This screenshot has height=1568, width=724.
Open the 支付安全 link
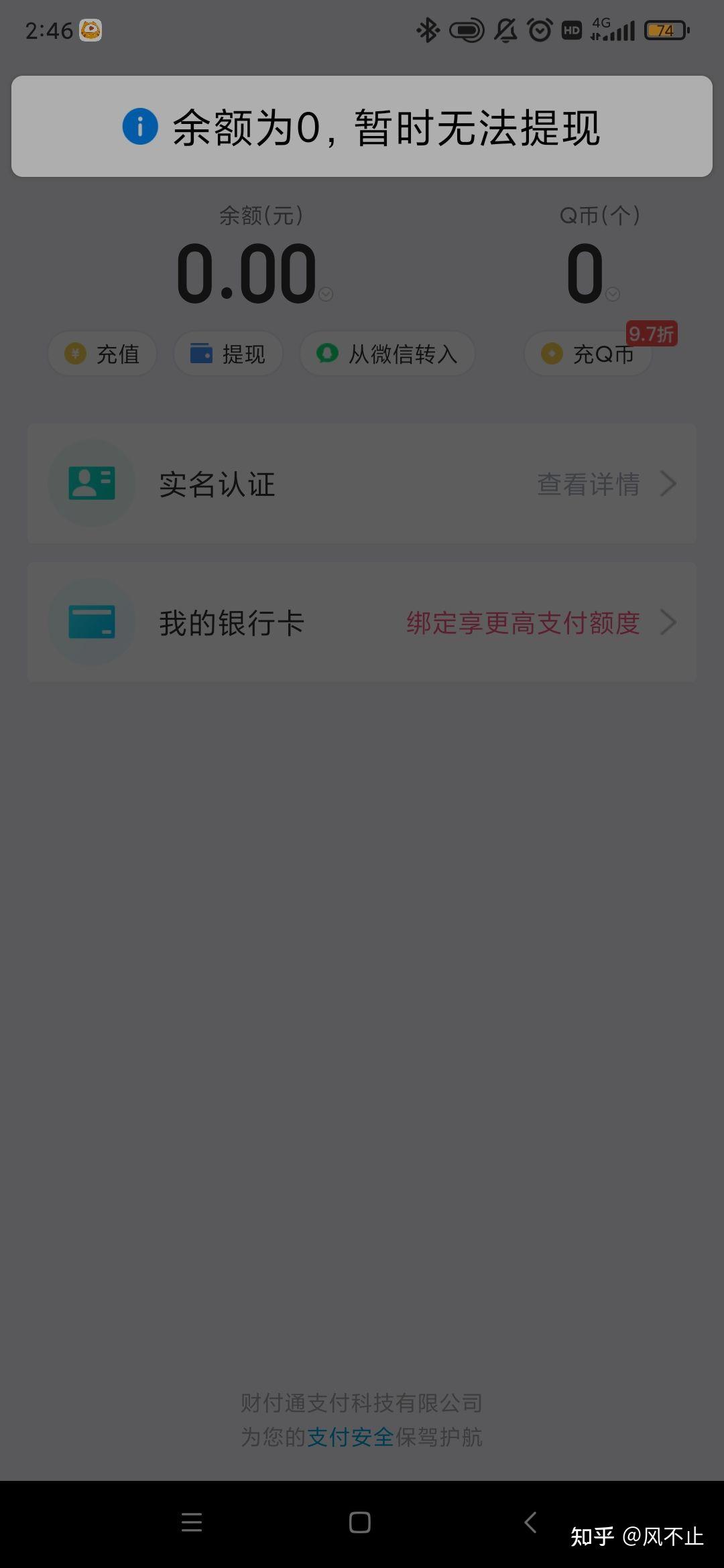[350, 1437]
